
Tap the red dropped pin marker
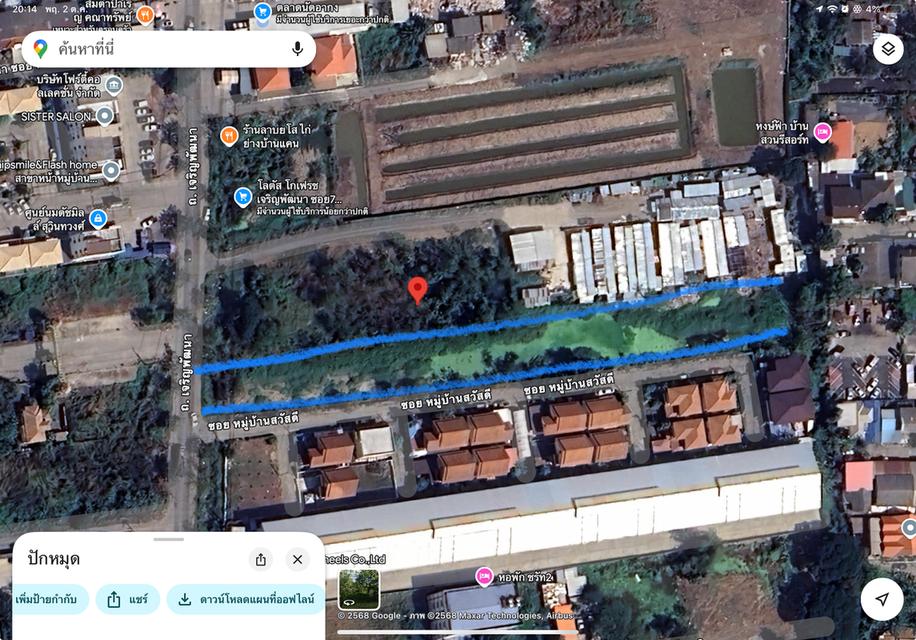click(x=418, y=290)
